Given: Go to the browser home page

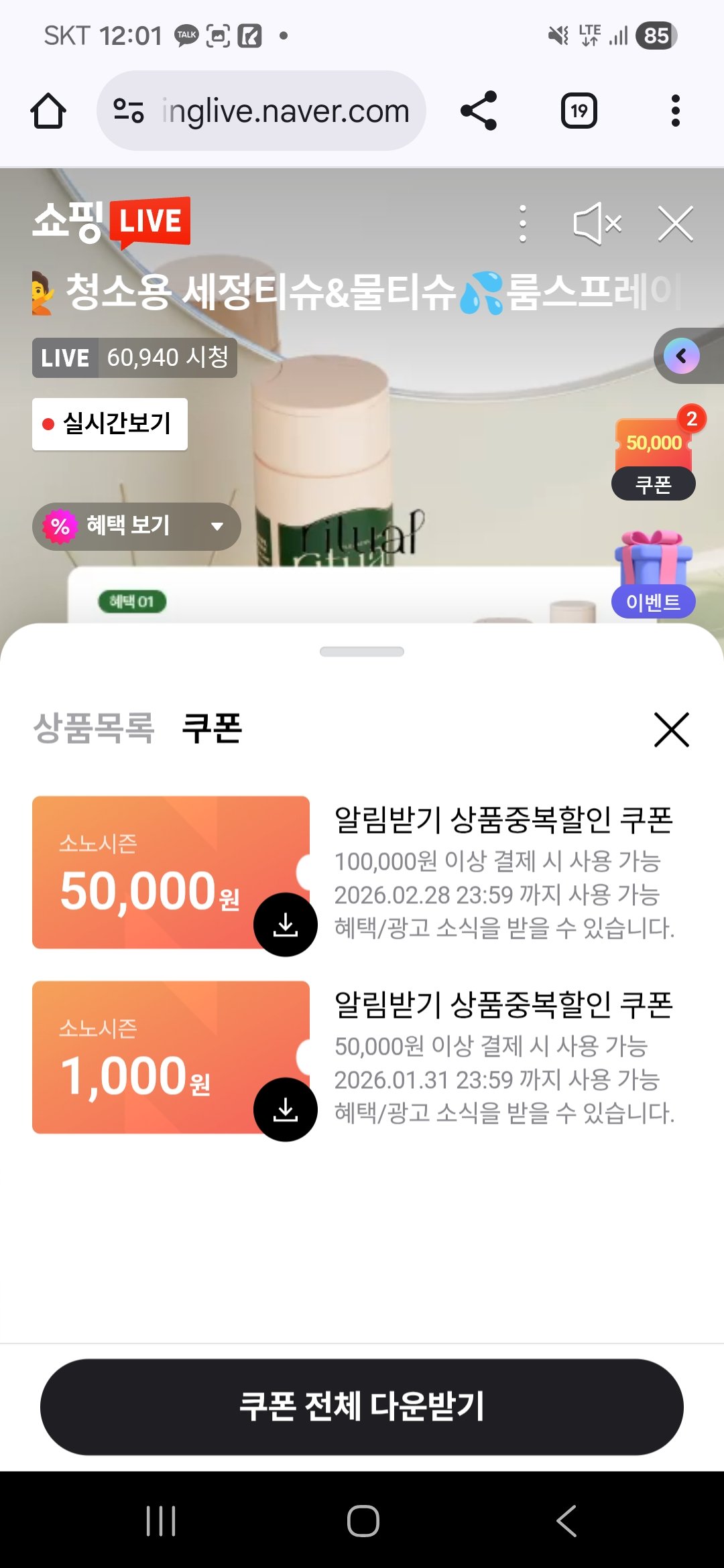Looking at the screenshot, I should (48, 111).
